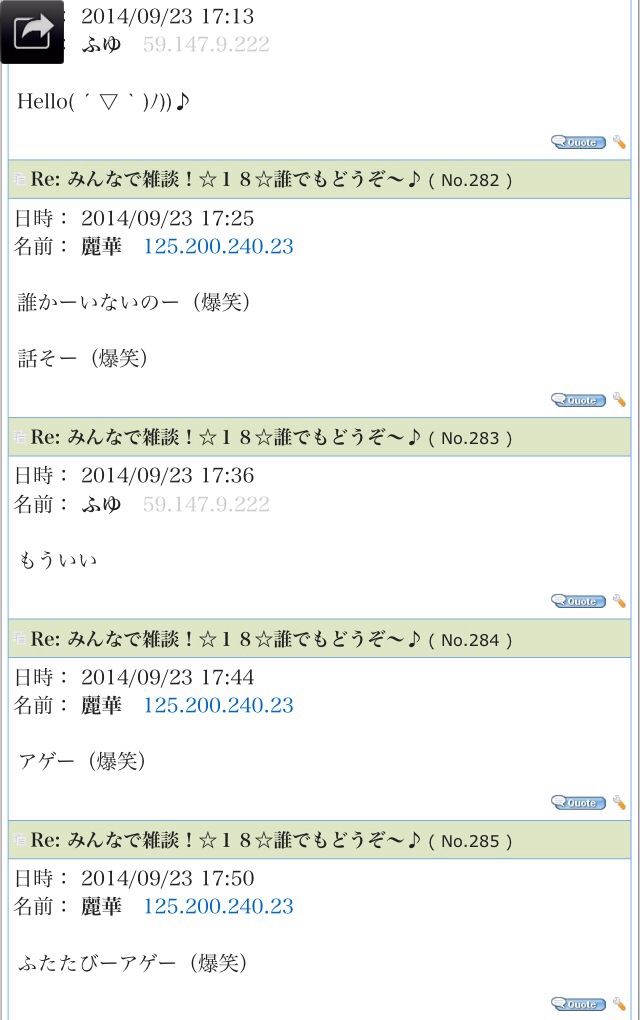Screen dimensions: 640x1020
Task: Quote post No.282 by 麗華
Action: coord(578,400)
